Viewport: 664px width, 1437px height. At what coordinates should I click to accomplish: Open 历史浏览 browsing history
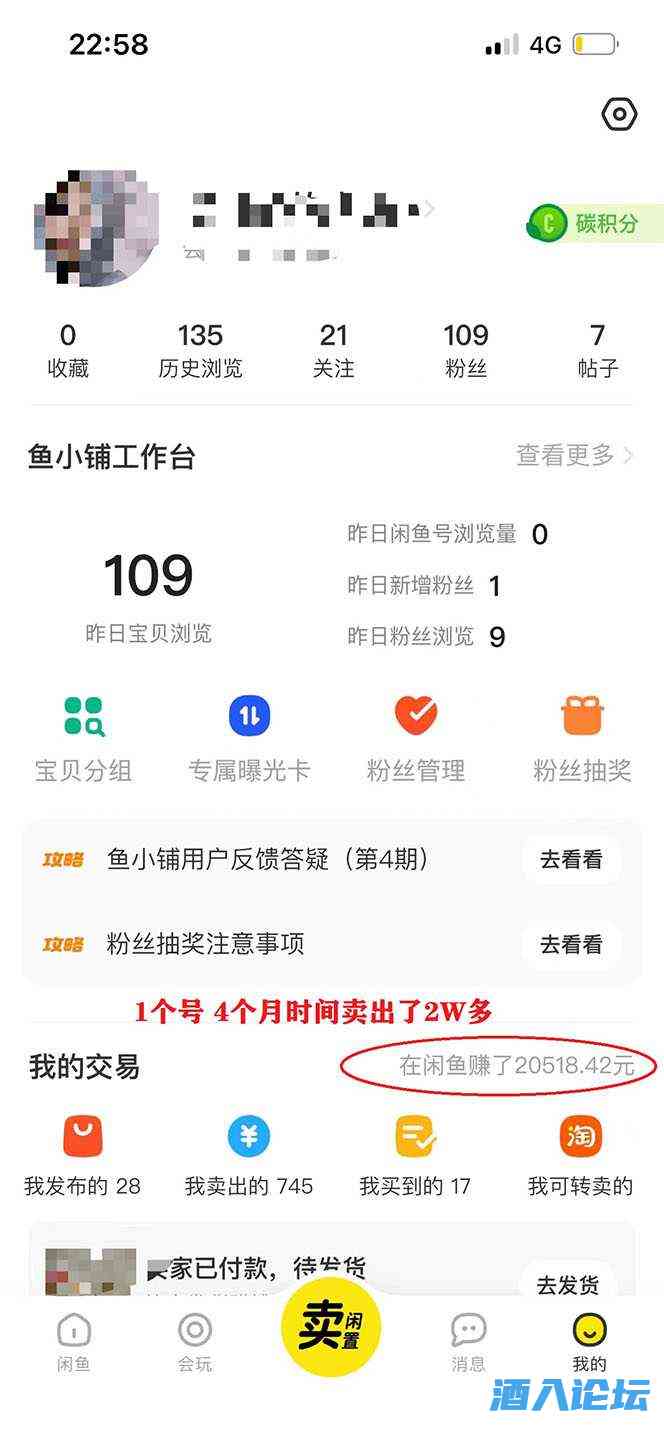[x=200, y=350]
